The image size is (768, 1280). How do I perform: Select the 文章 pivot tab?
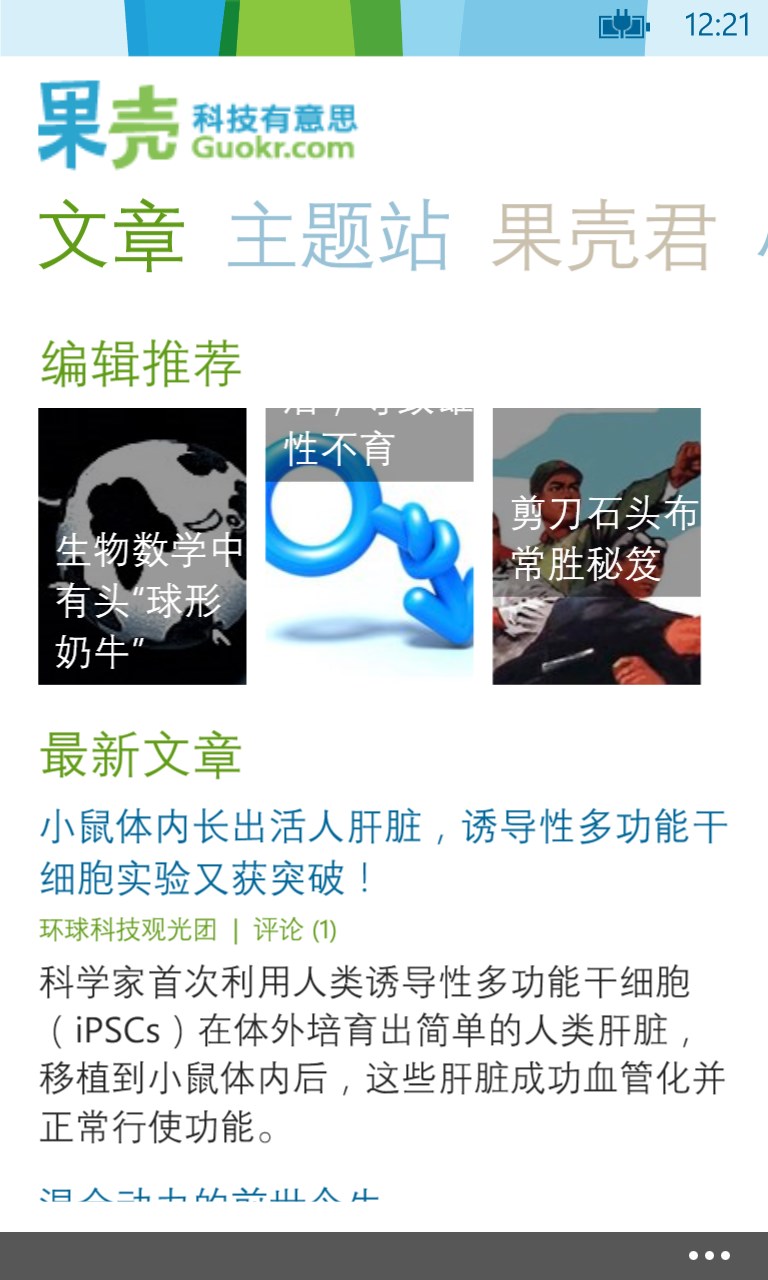pyautogui.click(x=111, y=237)
